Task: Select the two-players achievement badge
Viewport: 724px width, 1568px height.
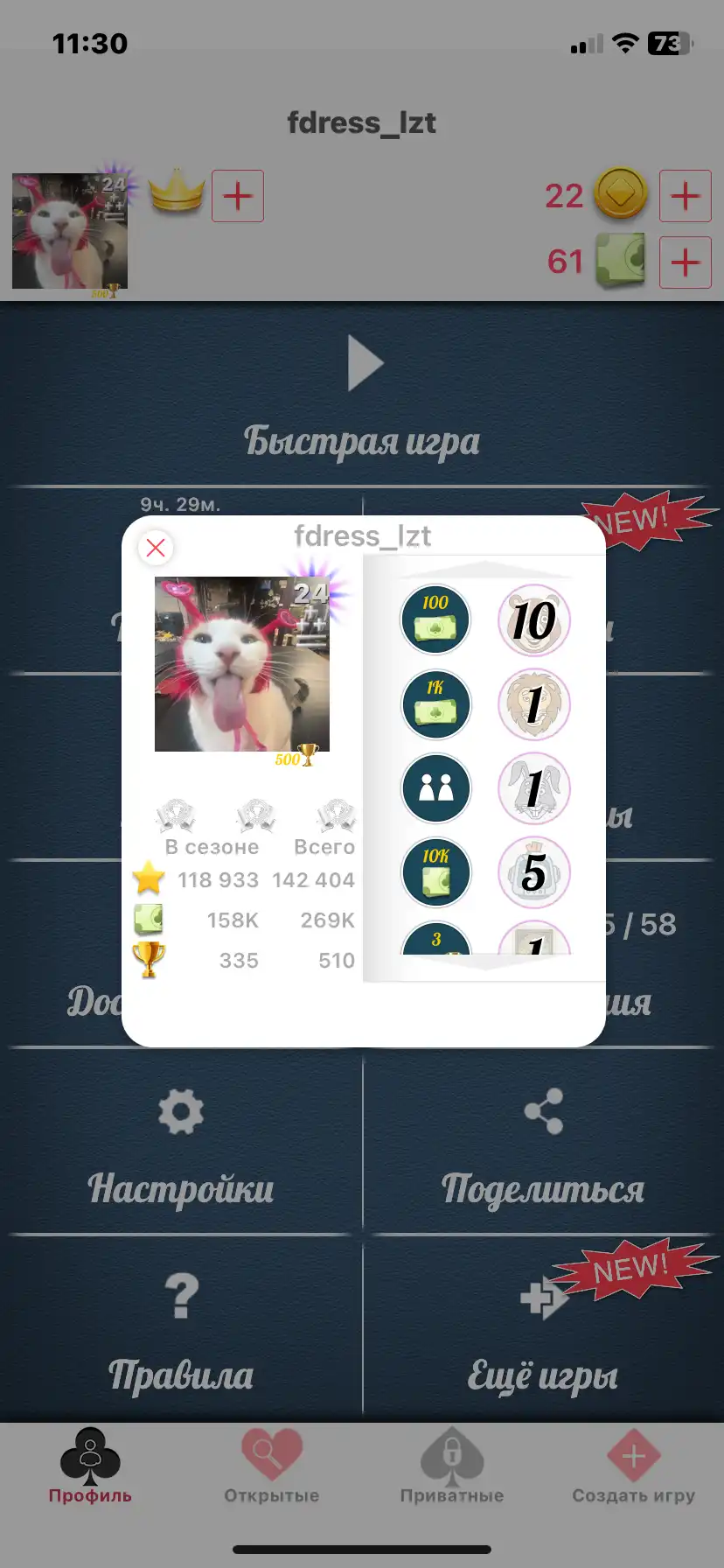Action: pyautogui.click(x=435, y=788)
